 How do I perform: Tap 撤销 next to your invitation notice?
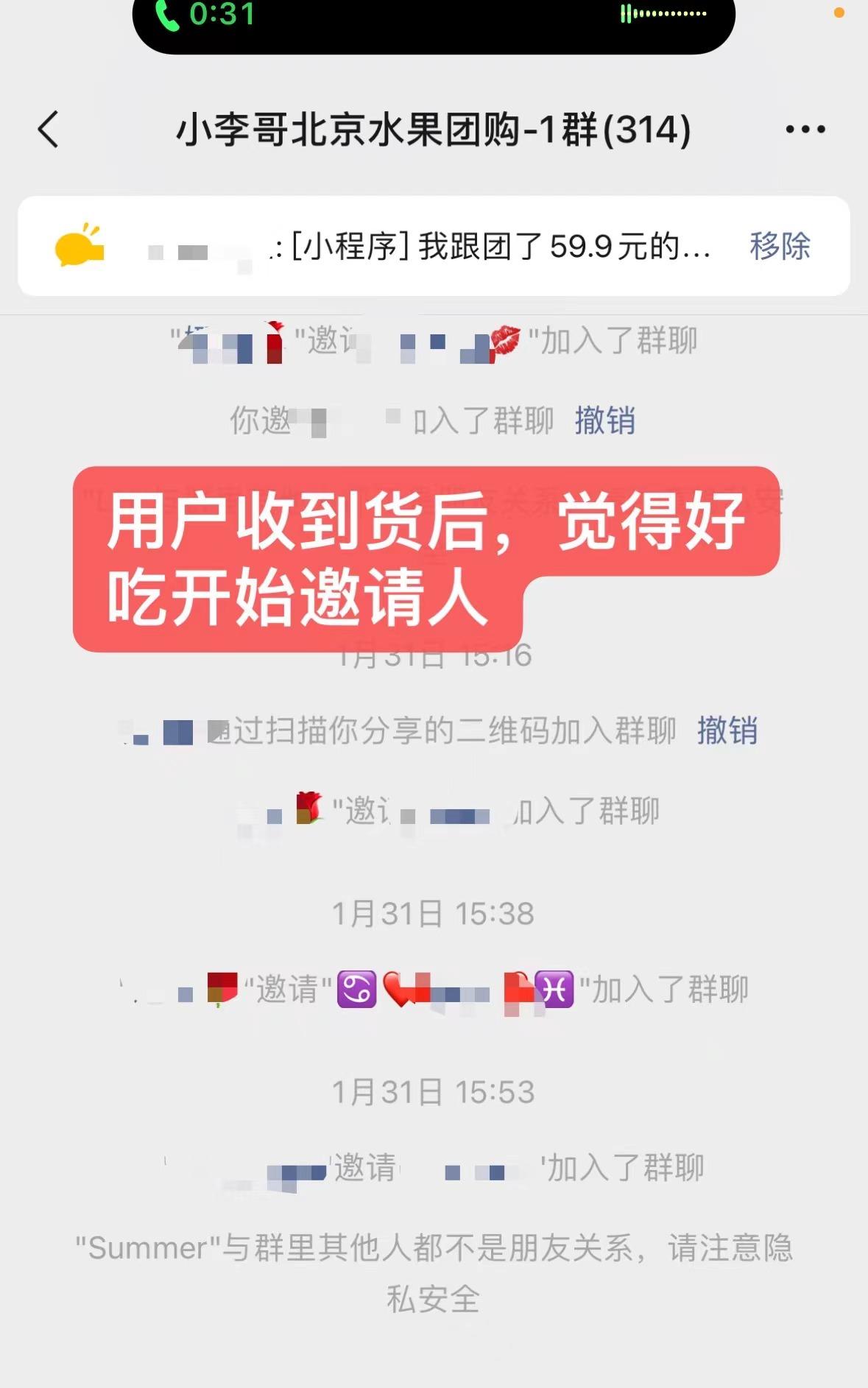click(x=604, y=420)
